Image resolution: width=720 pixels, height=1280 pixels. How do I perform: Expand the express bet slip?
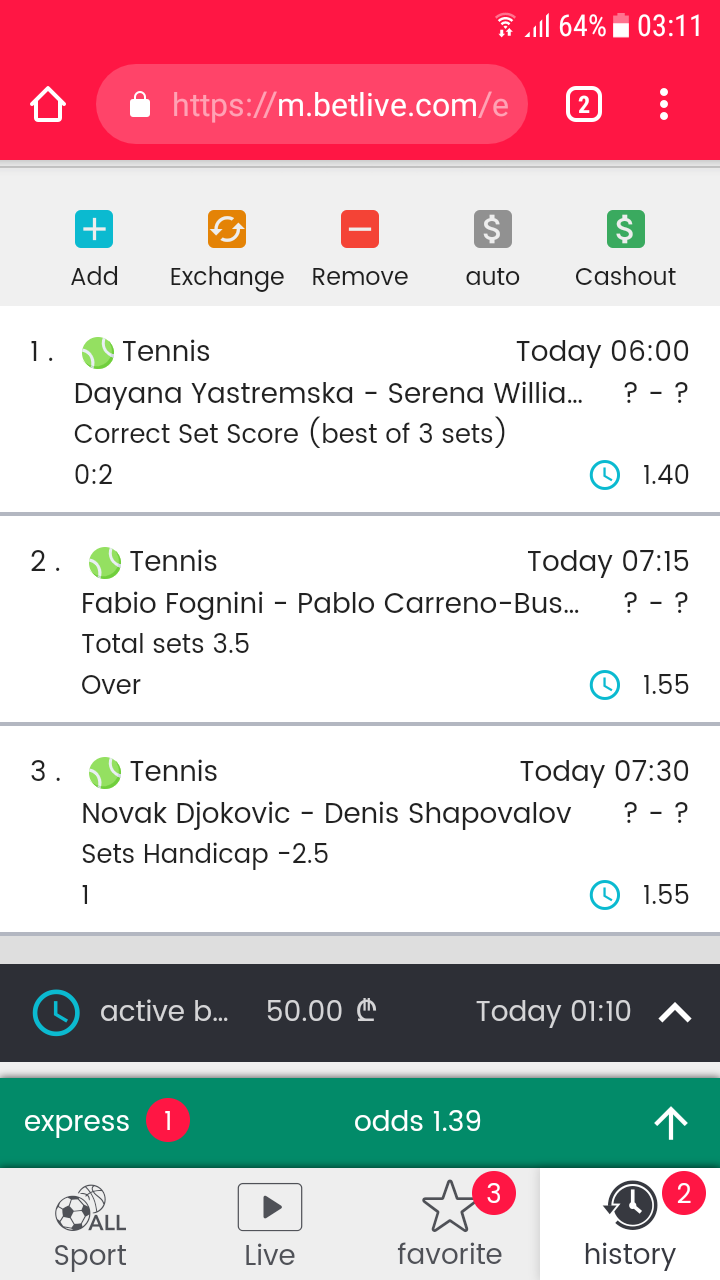(670, 1123)
